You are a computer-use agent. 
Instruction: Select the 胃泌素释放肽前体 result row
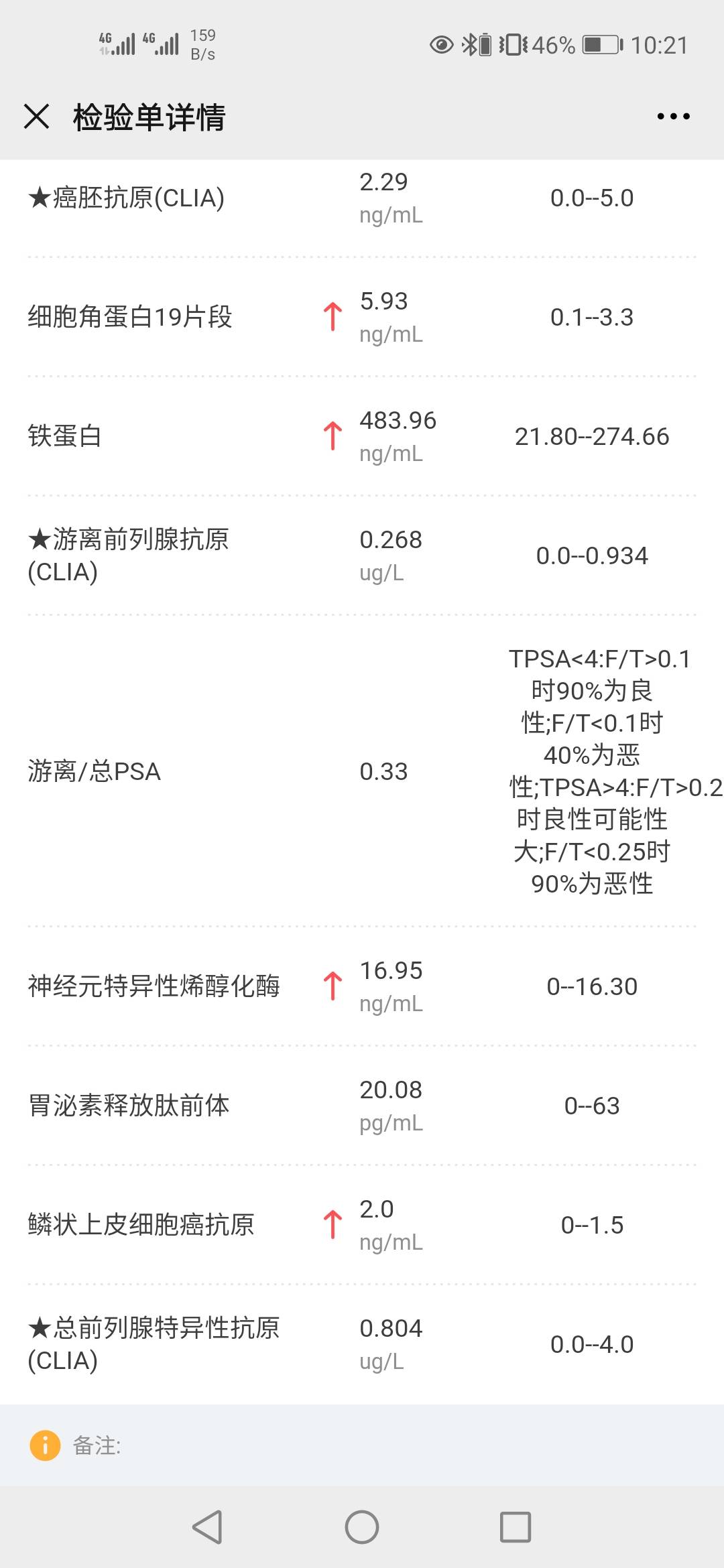tap(362, 1106)
